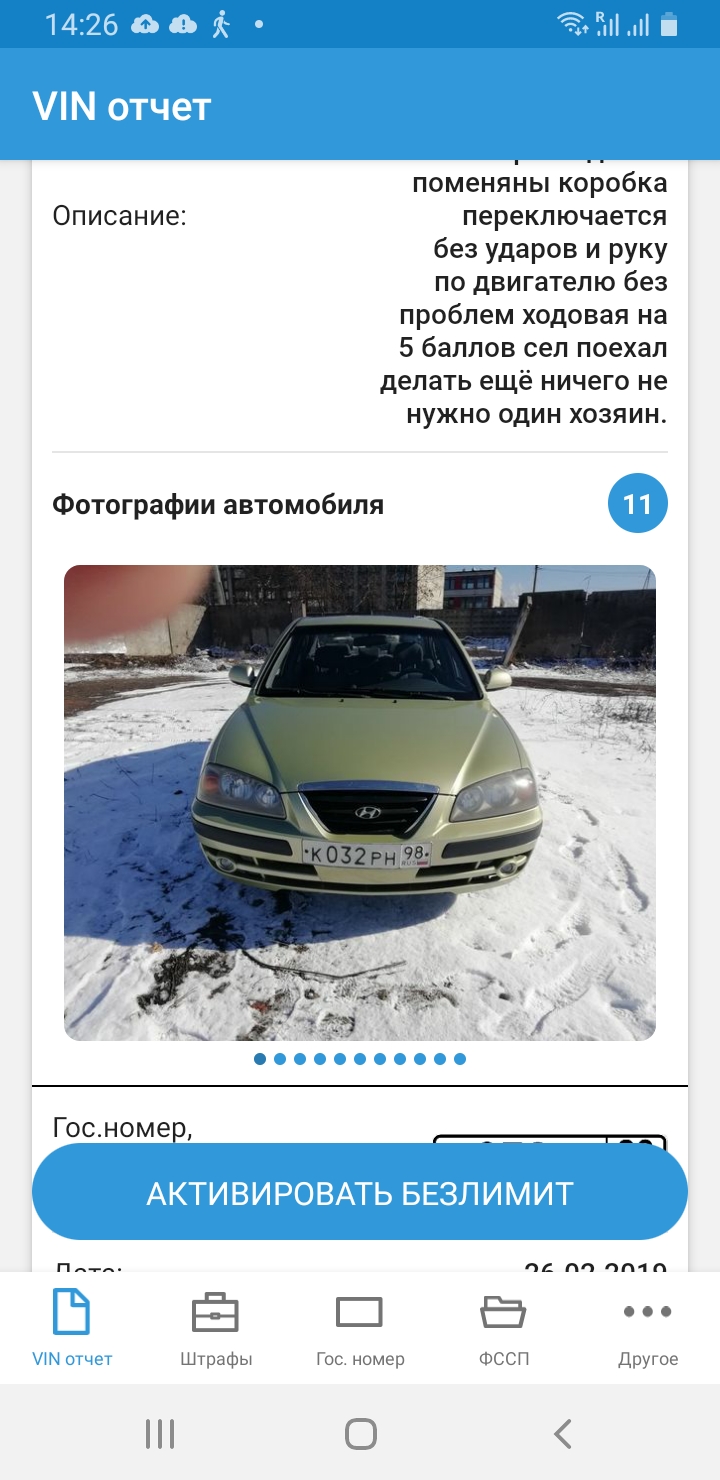Open the ФССП tab
The height and width of the screenshot is (1480, 720).
pos(503,1328)
